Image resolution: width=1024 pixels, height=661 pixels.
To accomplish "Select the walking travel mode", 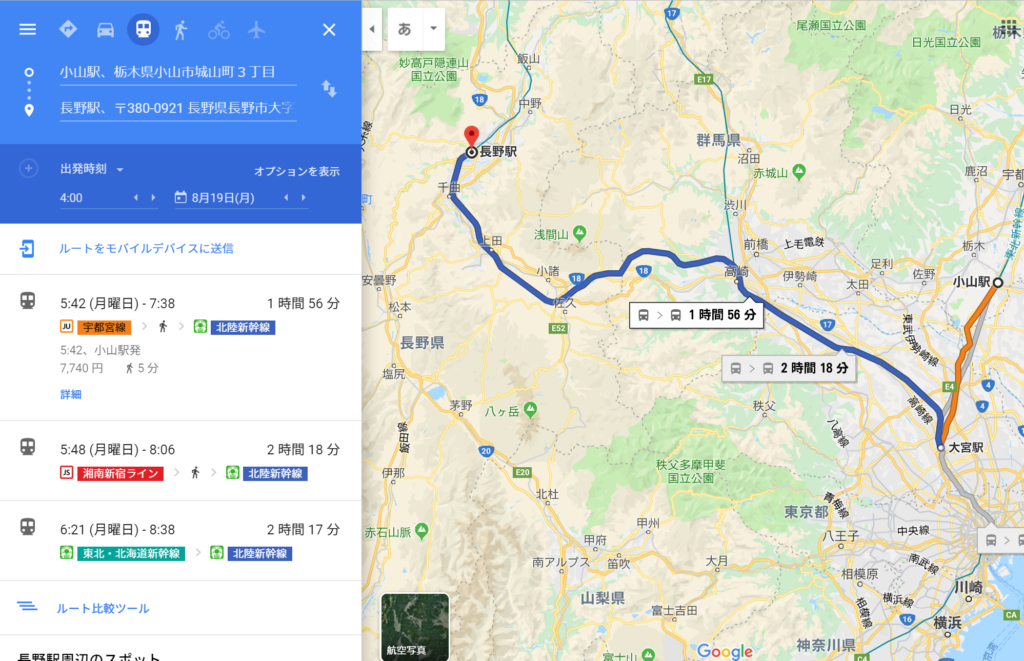I will [181, 29].
